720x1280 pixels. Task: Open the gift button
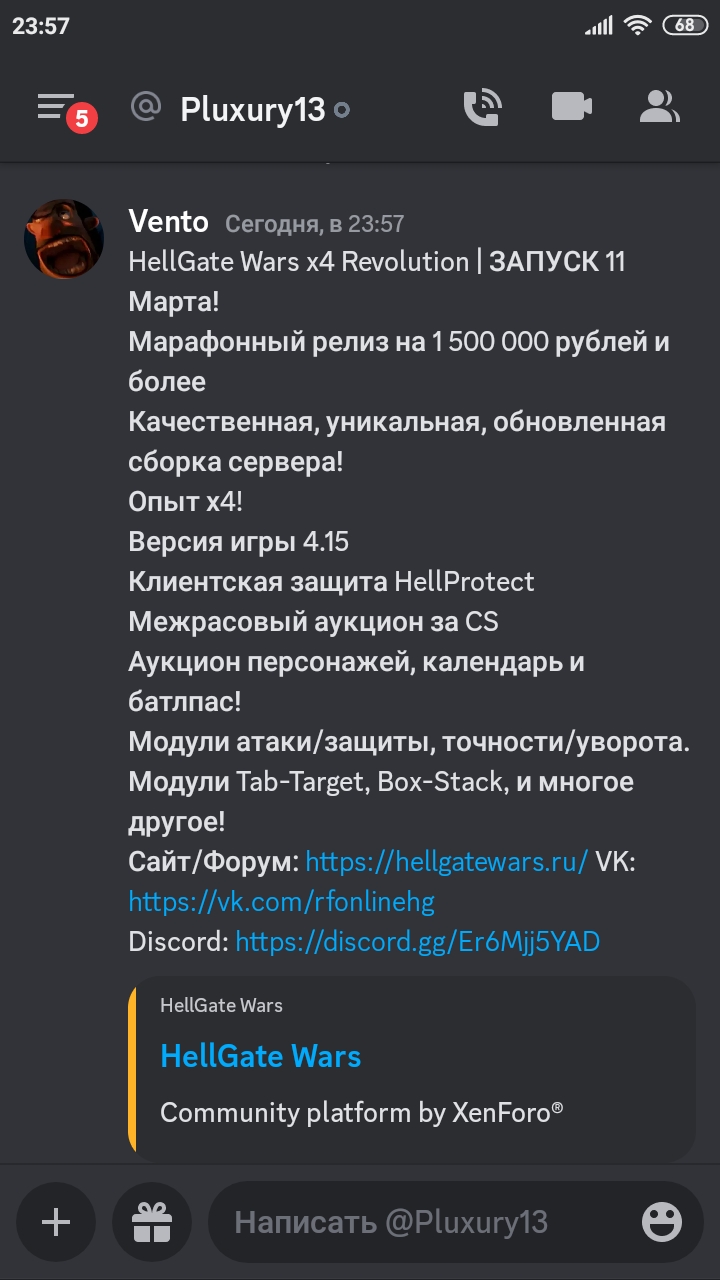pos(152,1222)
